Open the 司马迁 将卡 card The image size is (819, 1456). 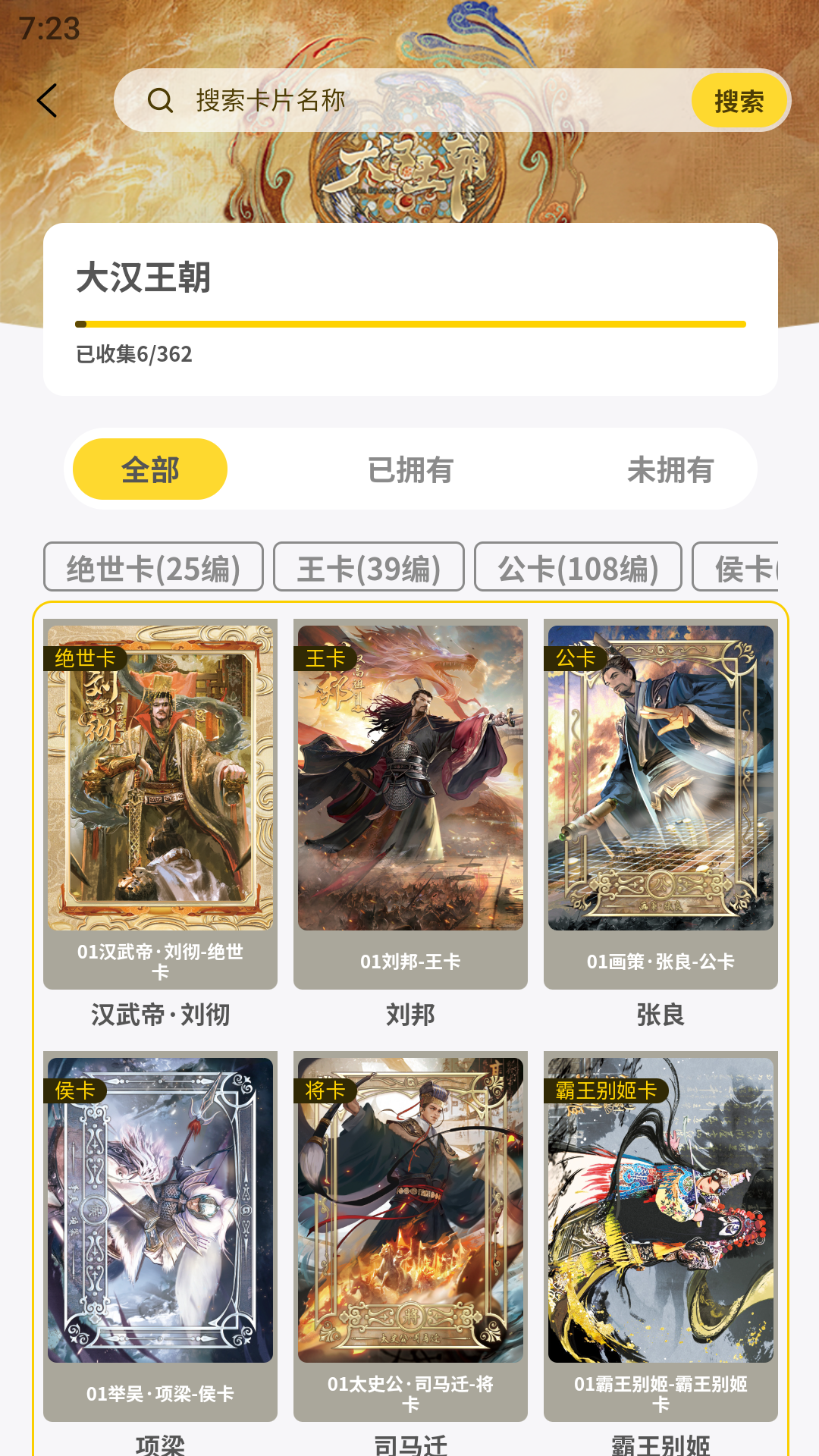[410, 1236]
